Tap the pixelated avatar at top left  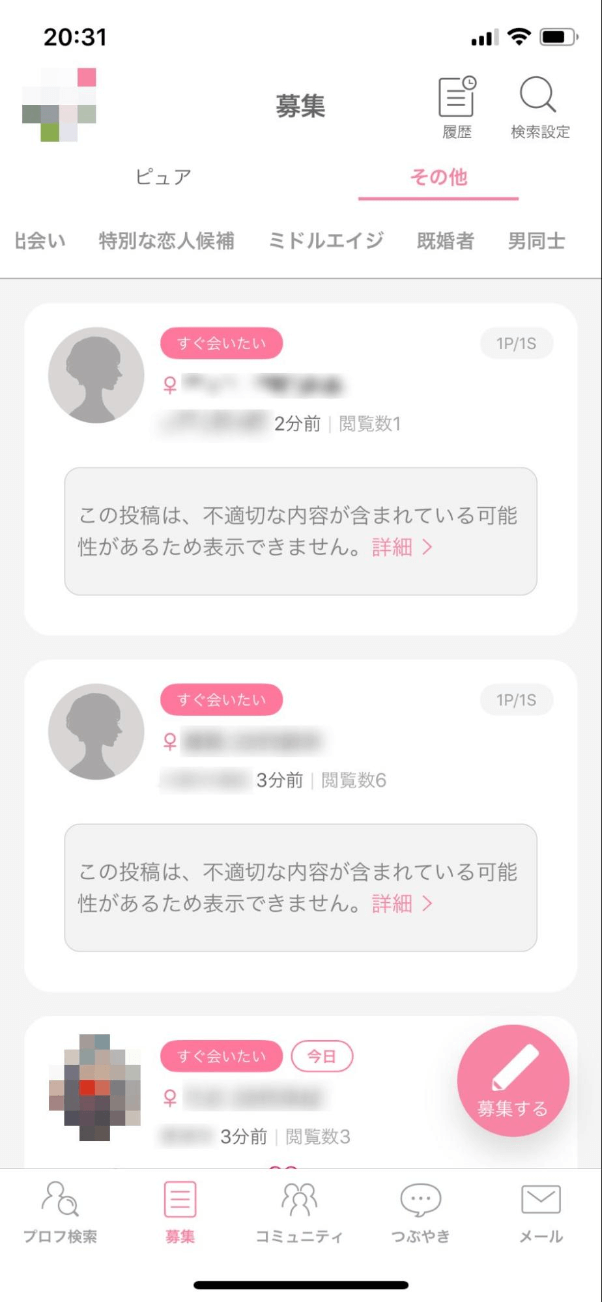point(59,105)
